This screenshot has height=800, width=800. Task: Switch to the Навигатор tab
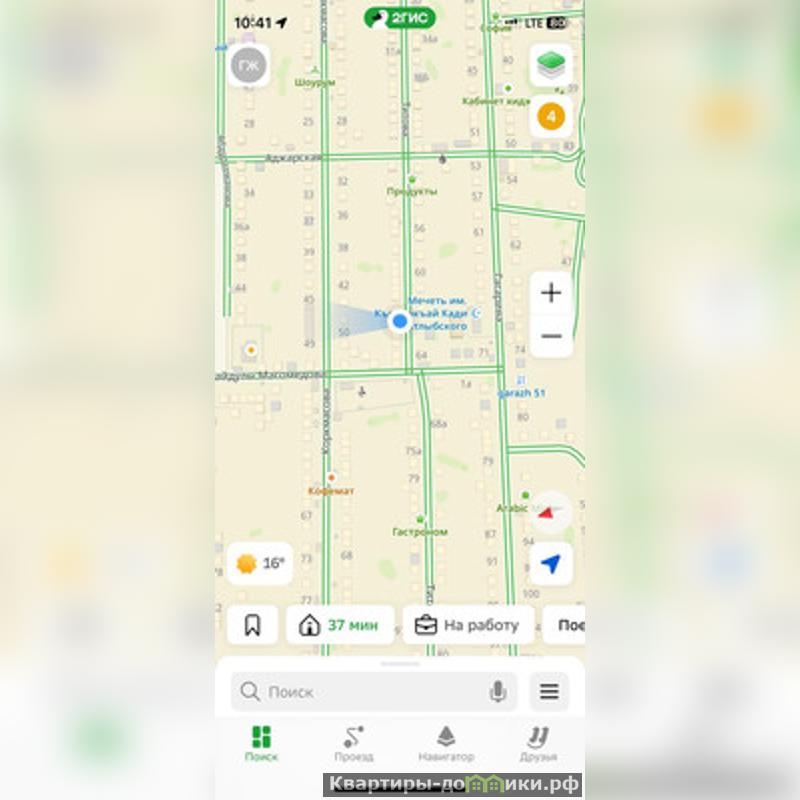click(x=446, y=745)
